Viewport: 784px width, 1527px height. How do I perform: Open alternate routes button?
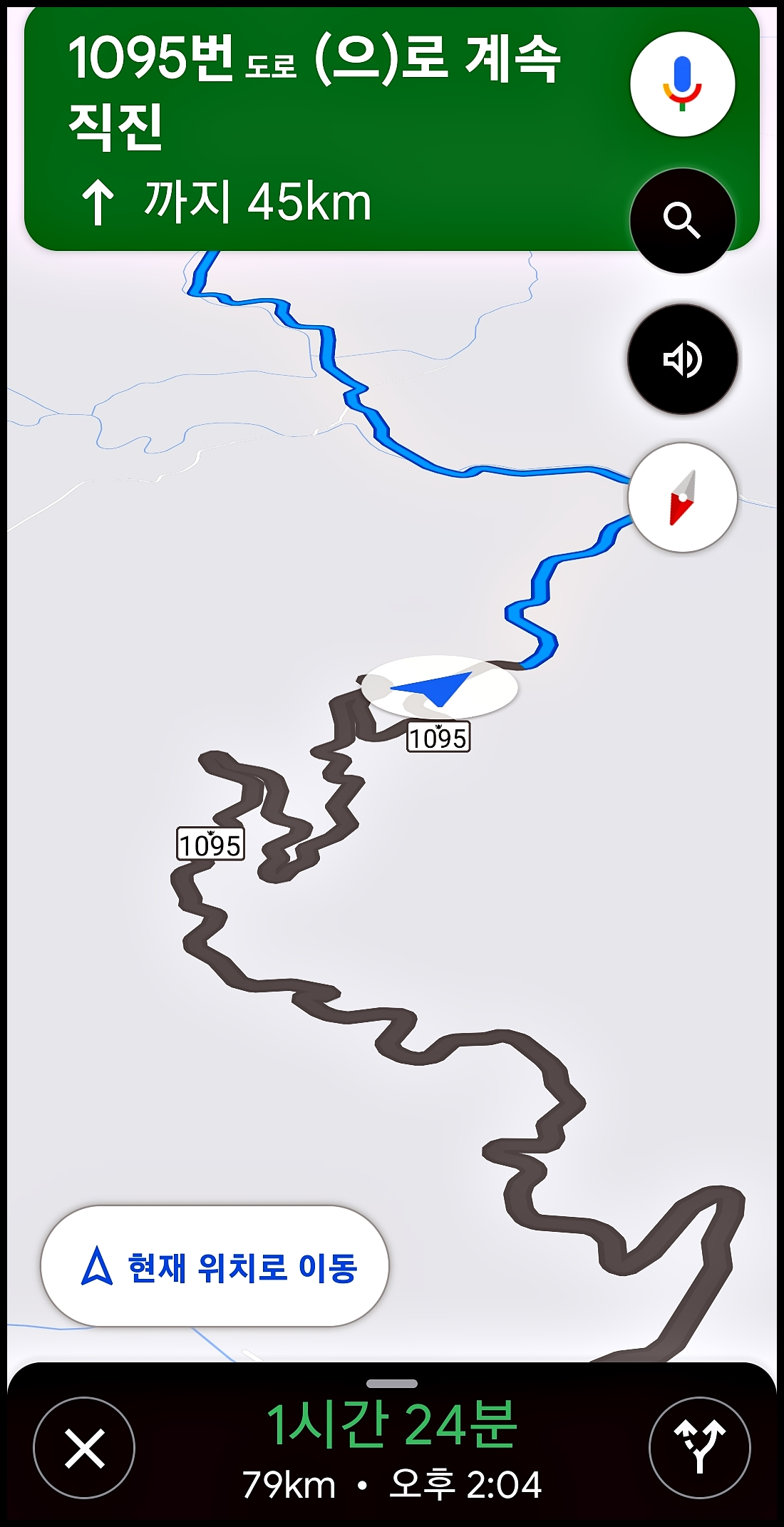(699, 1448)
